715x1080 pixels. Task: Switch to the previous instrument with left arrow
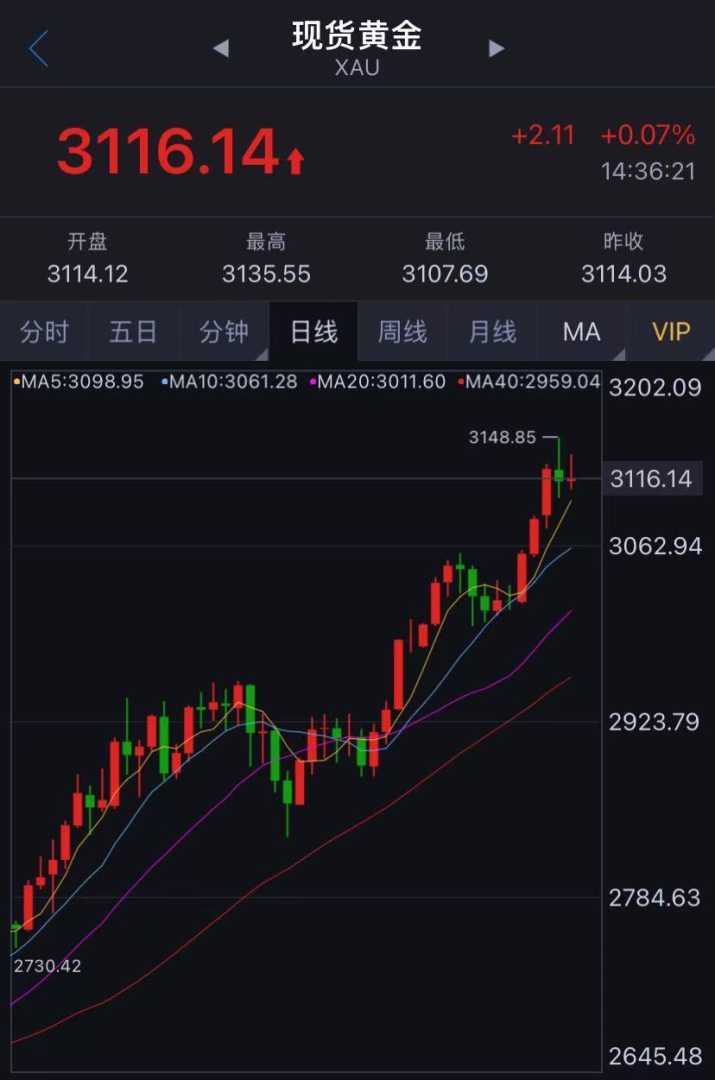221,48
